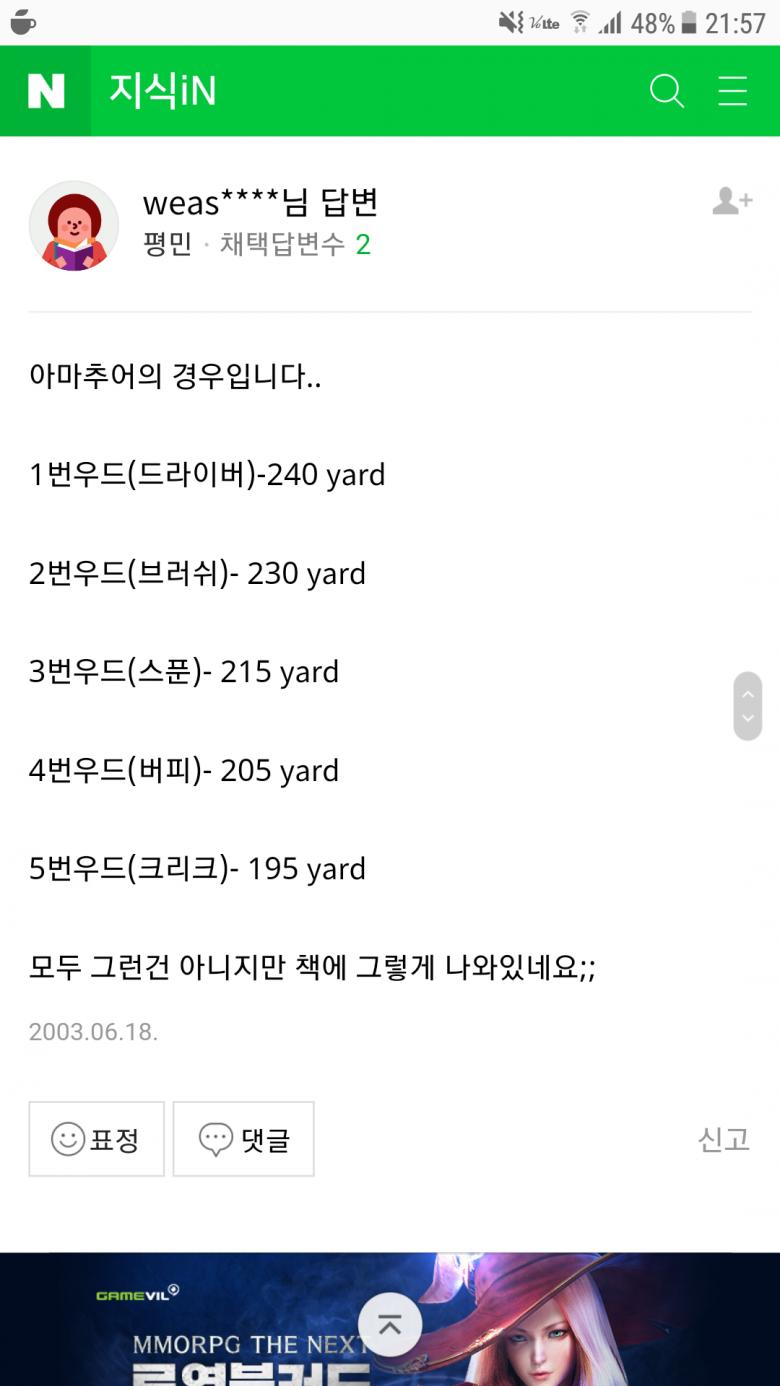
Task: Report this answer via 신고
Action: (x=723, y=1139)
